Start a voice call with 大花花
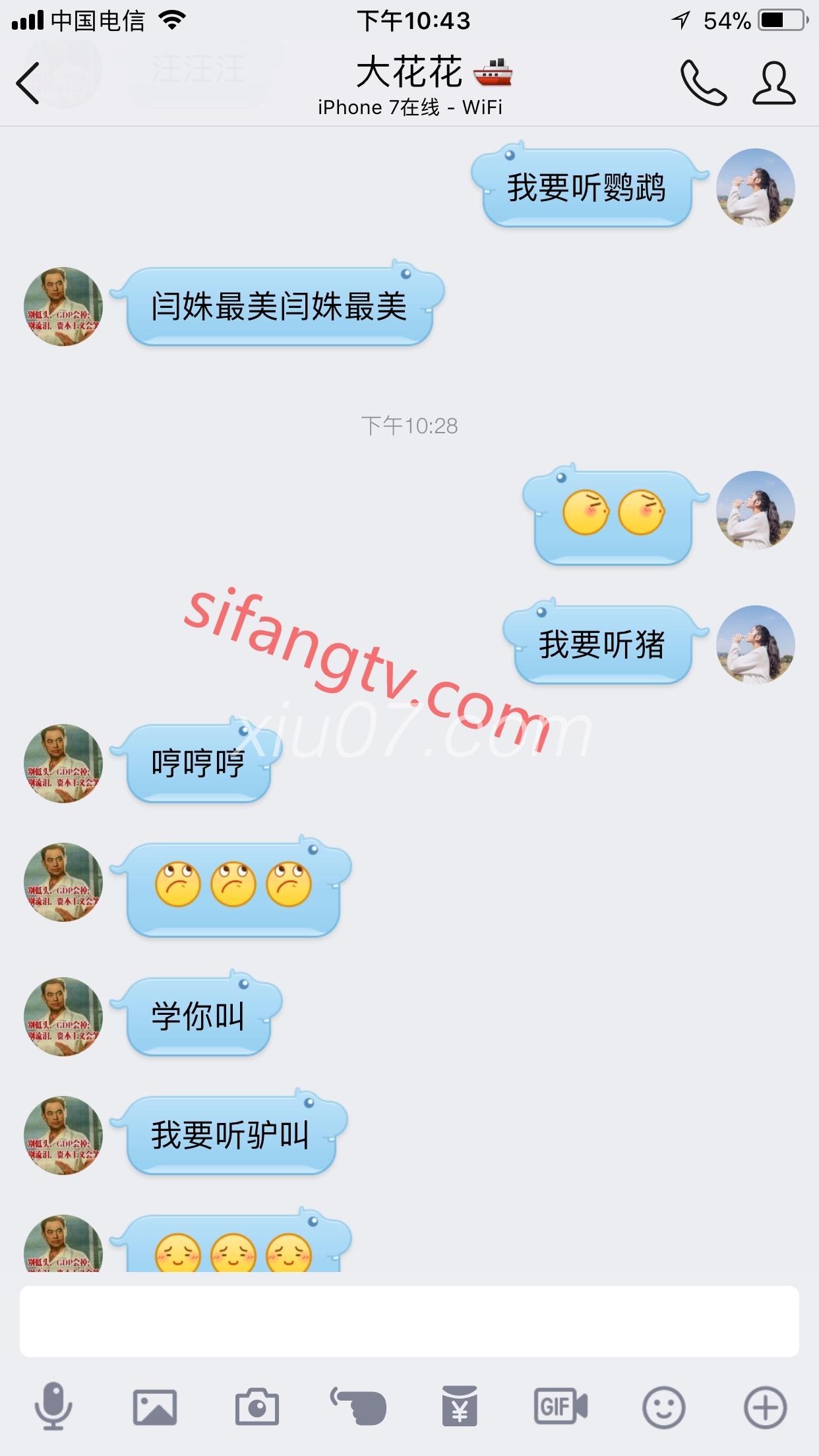 703,84
